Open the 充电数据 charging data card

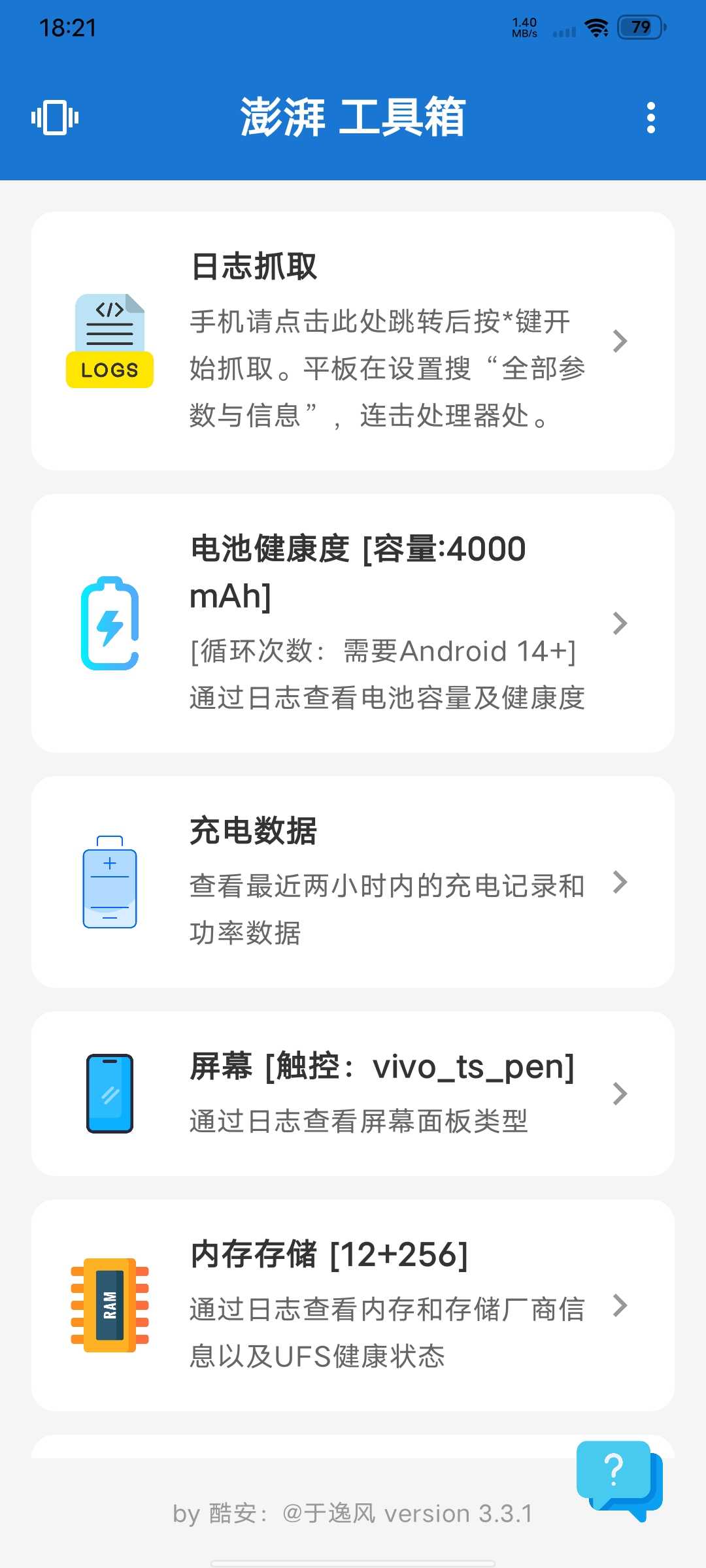click(353, 882)
